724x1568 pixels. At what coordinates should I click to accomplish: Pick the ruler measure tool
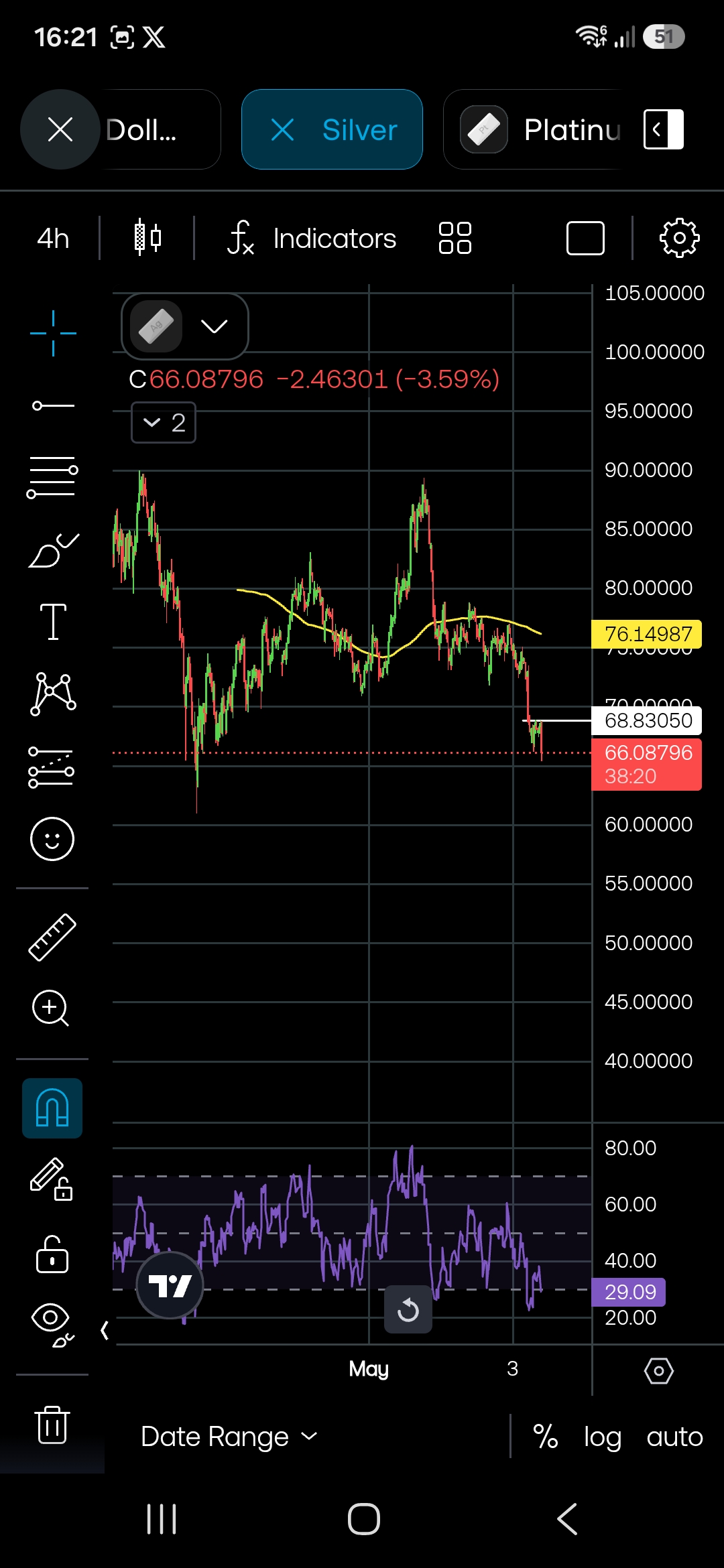(52, 937)
